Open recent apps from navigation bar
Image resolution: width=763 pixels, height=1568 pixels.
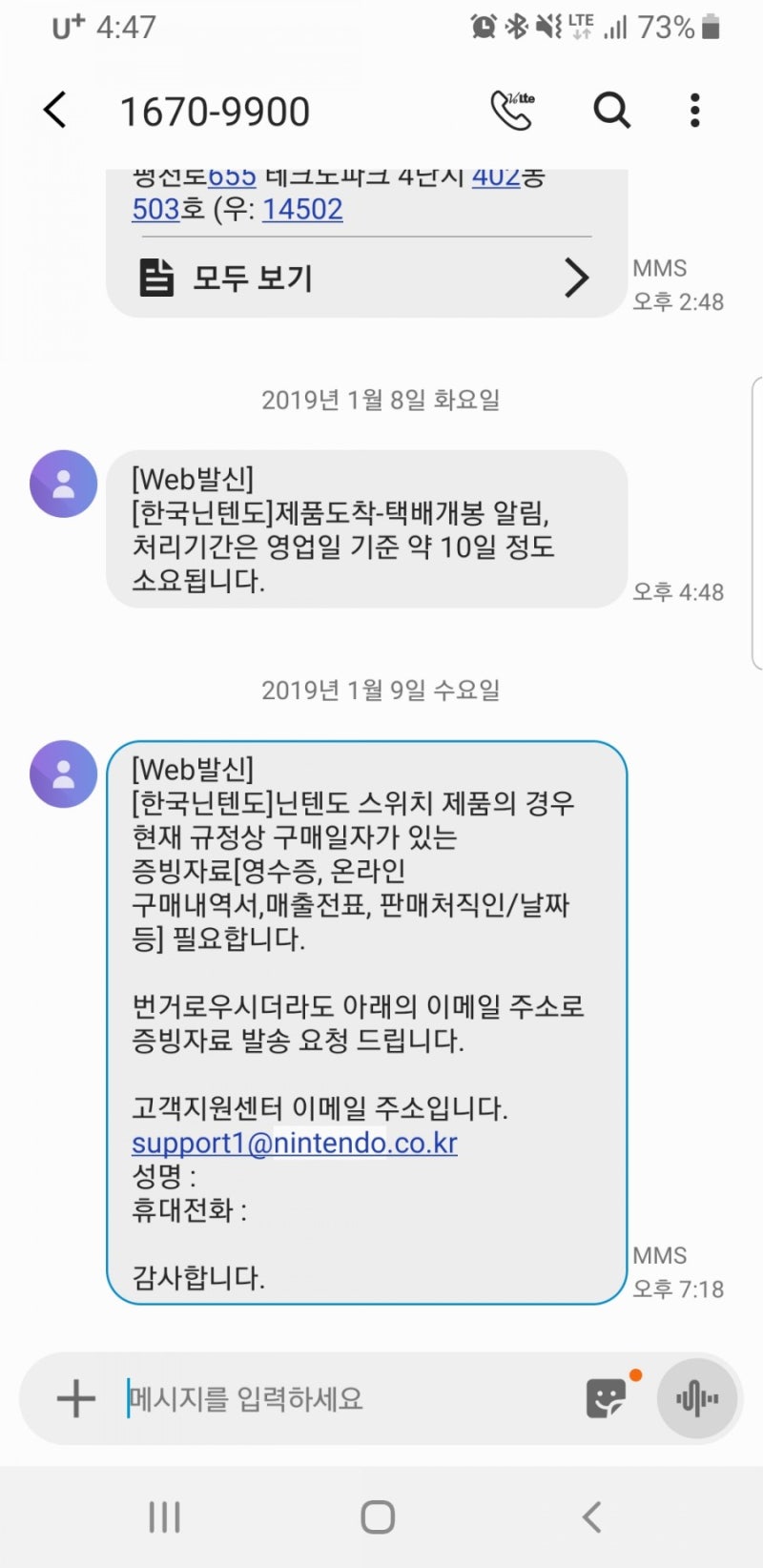pyautogui.click(x=165, y=1516)
